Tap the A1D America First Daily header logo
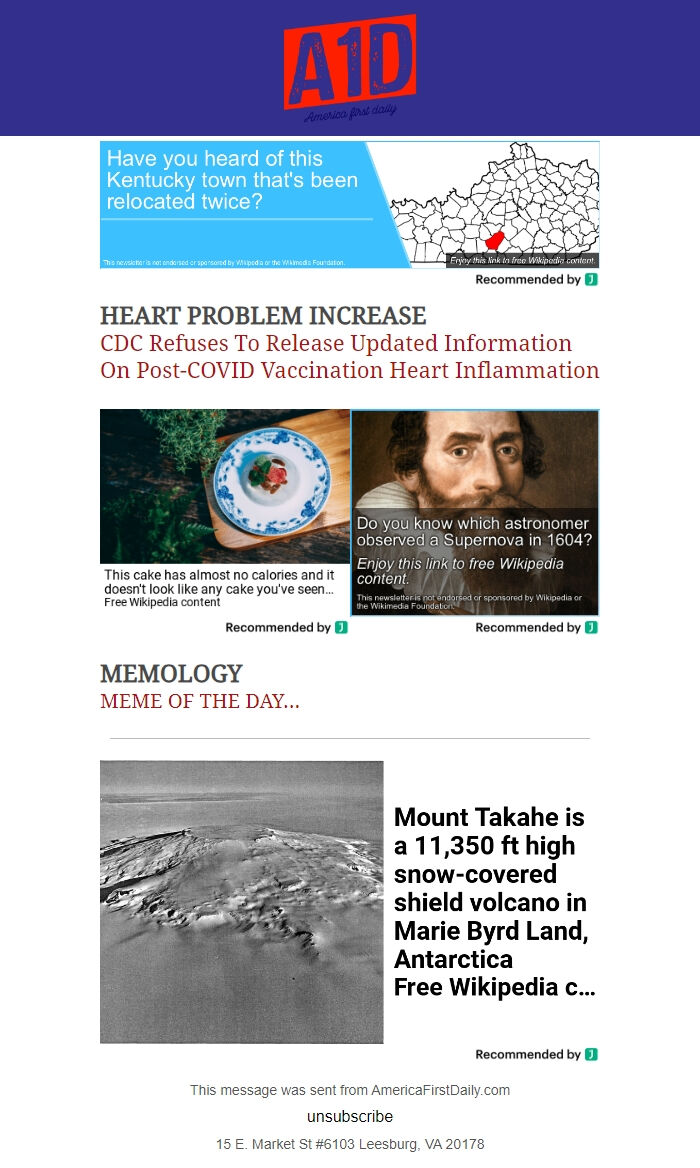Screen dimensions: 700x1168 point(349,68)
